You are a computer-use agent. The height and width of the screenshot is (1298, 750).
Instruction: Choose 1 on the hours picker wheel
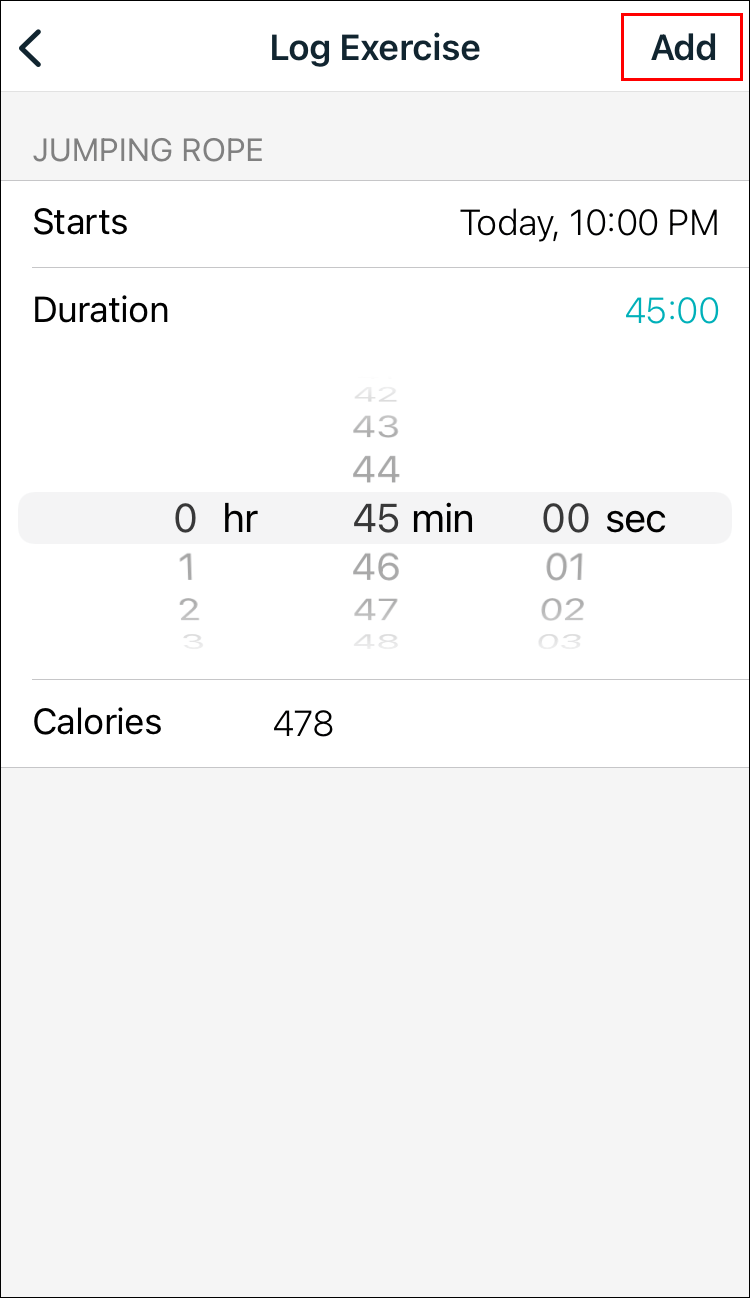coord(188,567)
